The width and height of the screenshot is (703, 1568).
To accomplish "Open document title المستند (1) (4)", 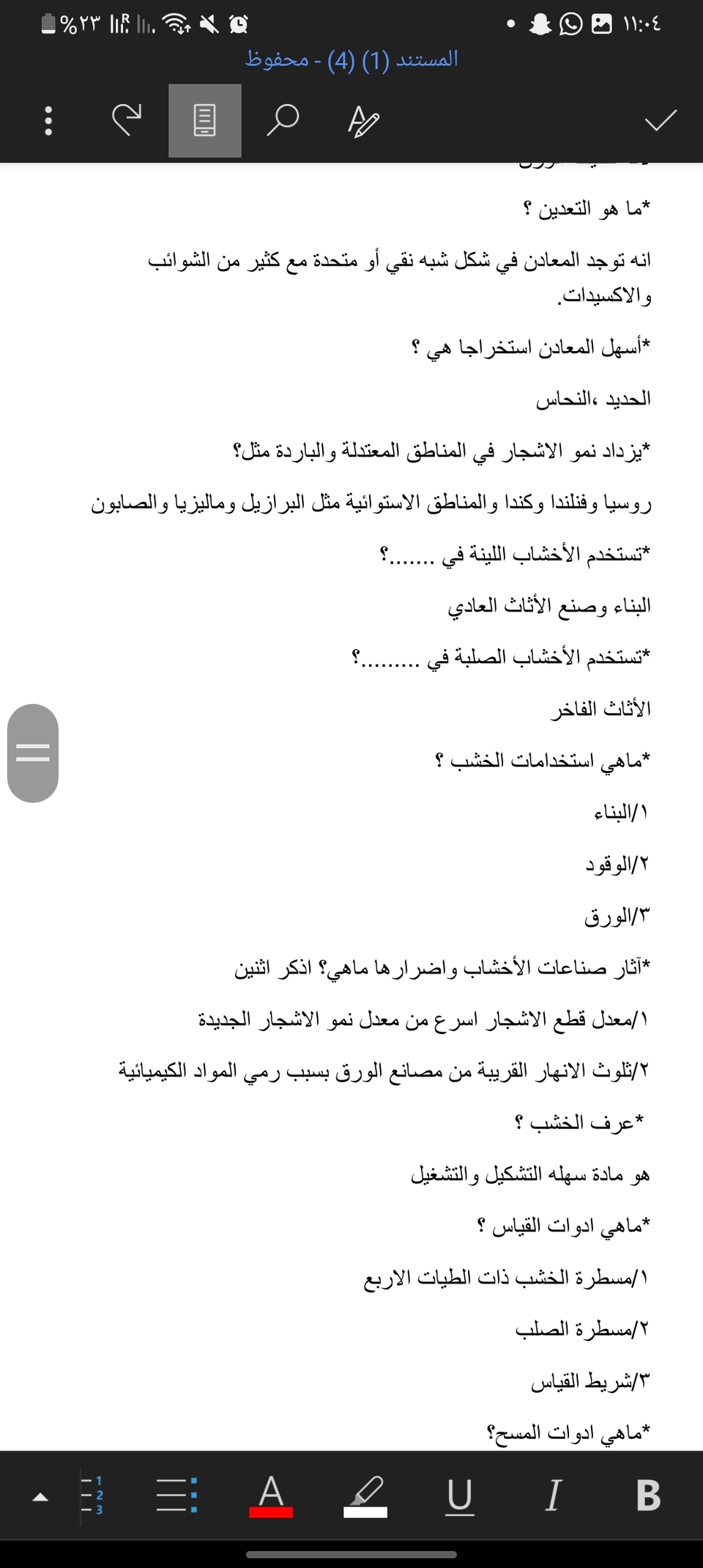I will (x=351, y=60).
